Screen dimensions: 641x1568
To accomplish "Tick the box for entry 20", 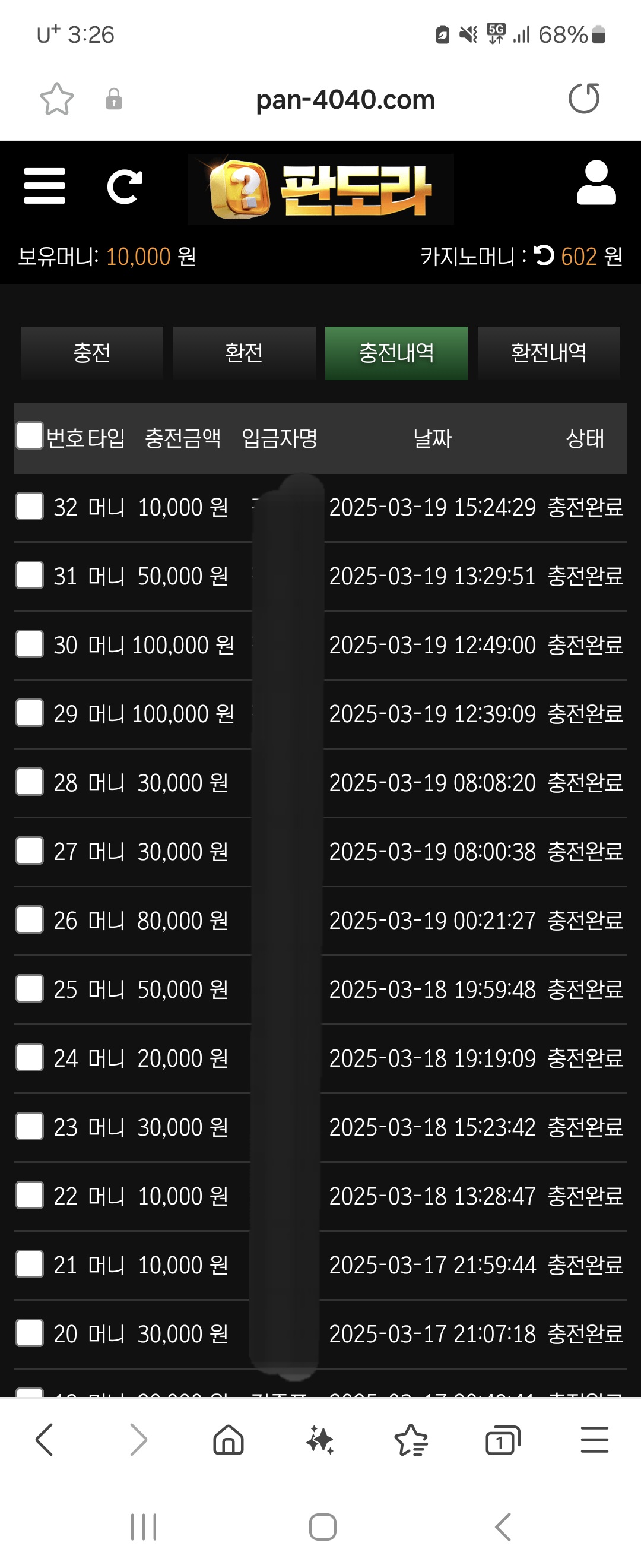I will pos(29,1333).
